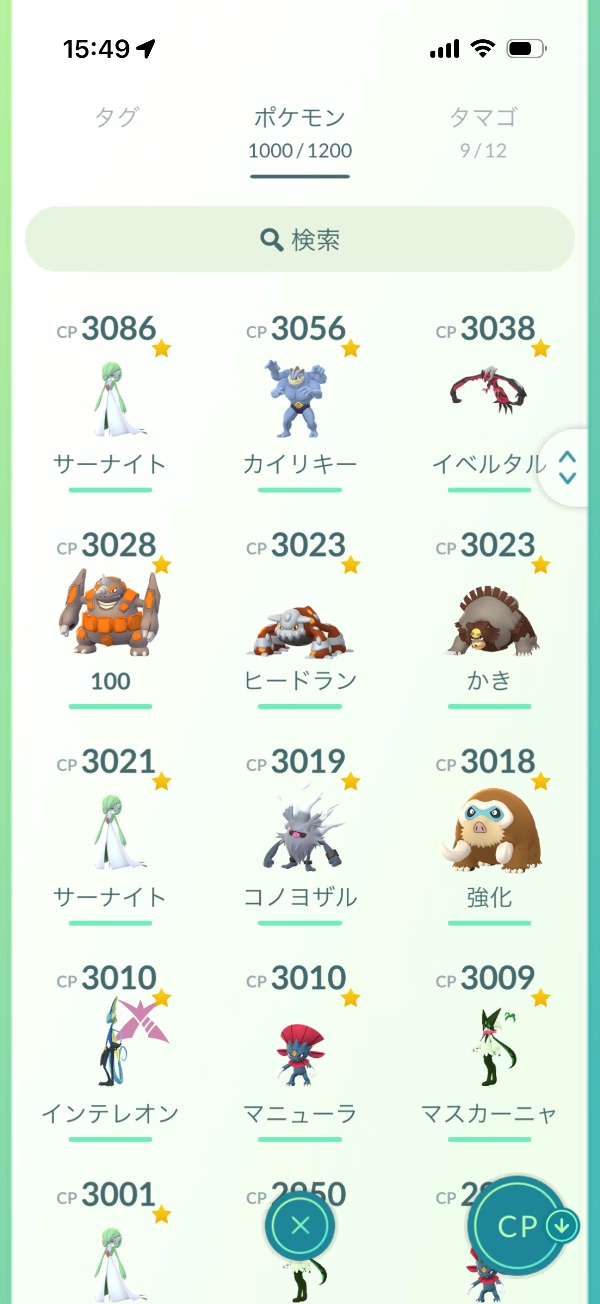The image size is (600, 1304).
Task: View イベルタル with CP 3038
Action: (489, 400)
